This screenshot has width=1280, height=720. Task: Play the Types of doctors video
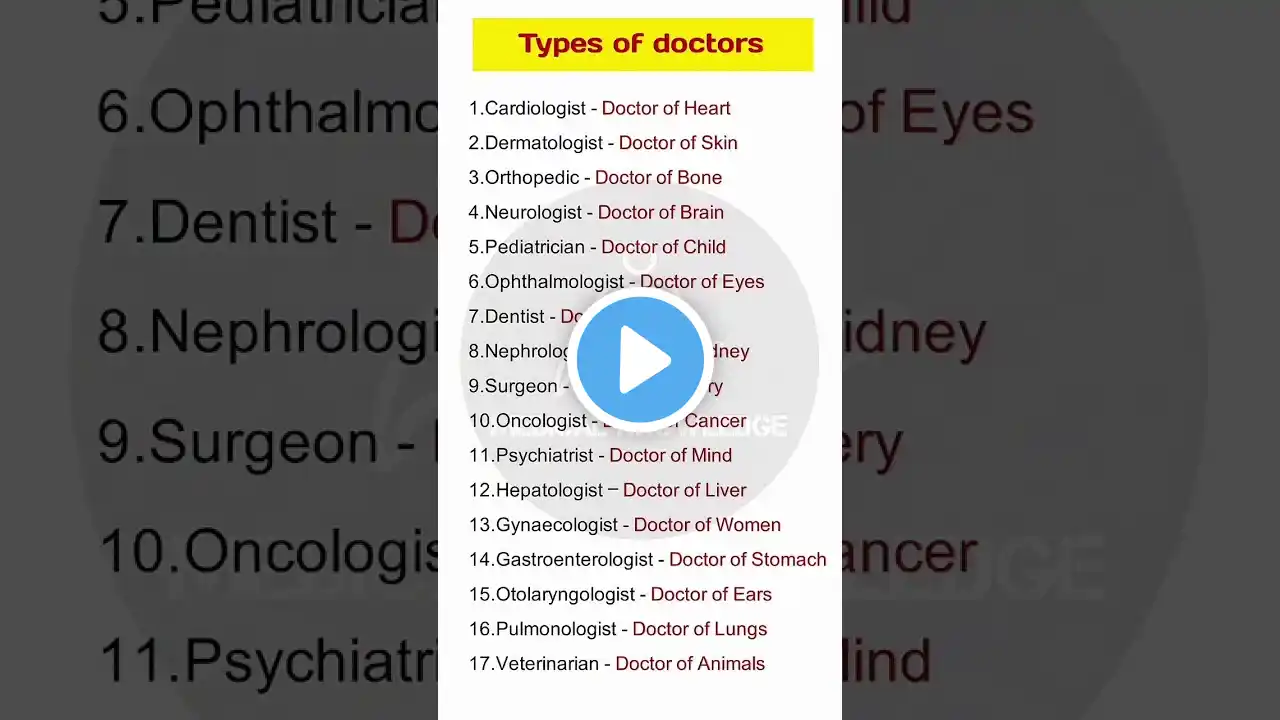coord(640,360)
